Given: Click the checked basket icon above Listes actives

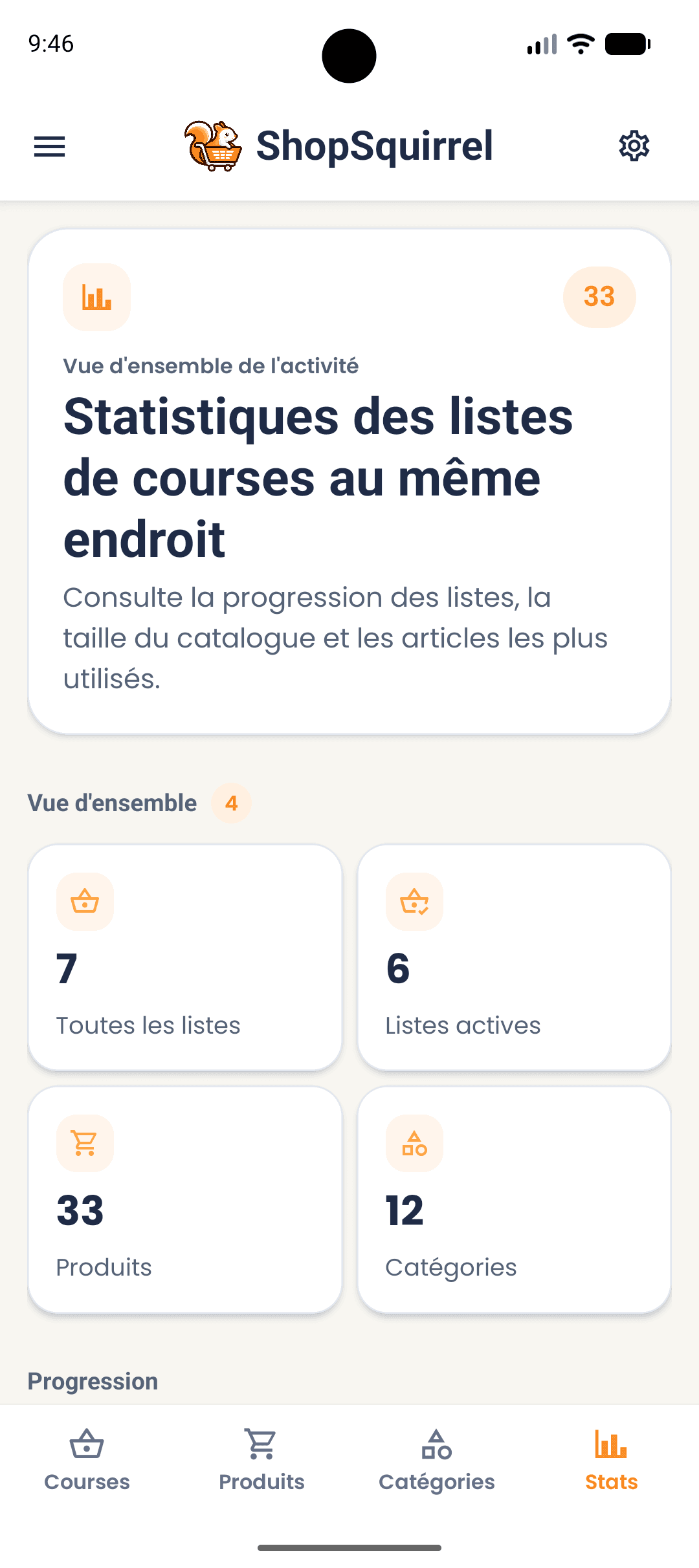Looking at the screenshot, I should [x=414, y=901].
